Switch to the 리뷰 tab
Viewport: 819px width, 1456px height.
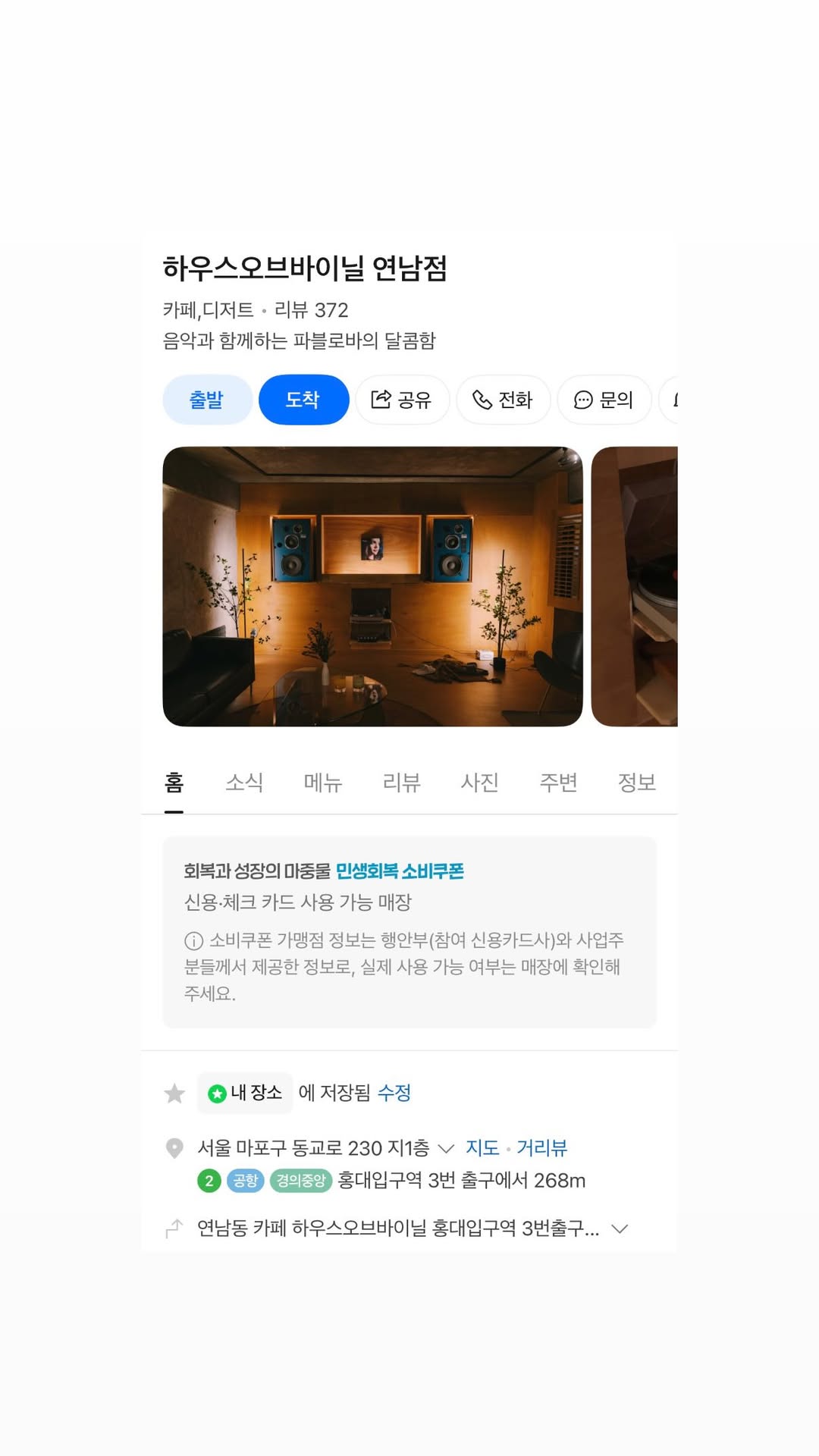click(401, 782)
